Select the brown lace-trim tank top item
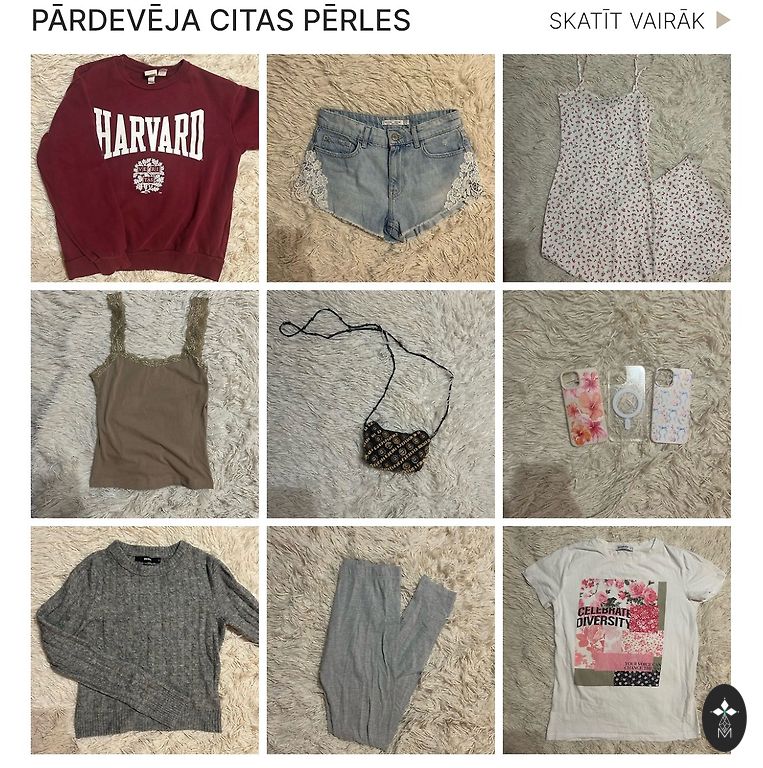Viewport: 763px width, 768px height. click(144, 404)
